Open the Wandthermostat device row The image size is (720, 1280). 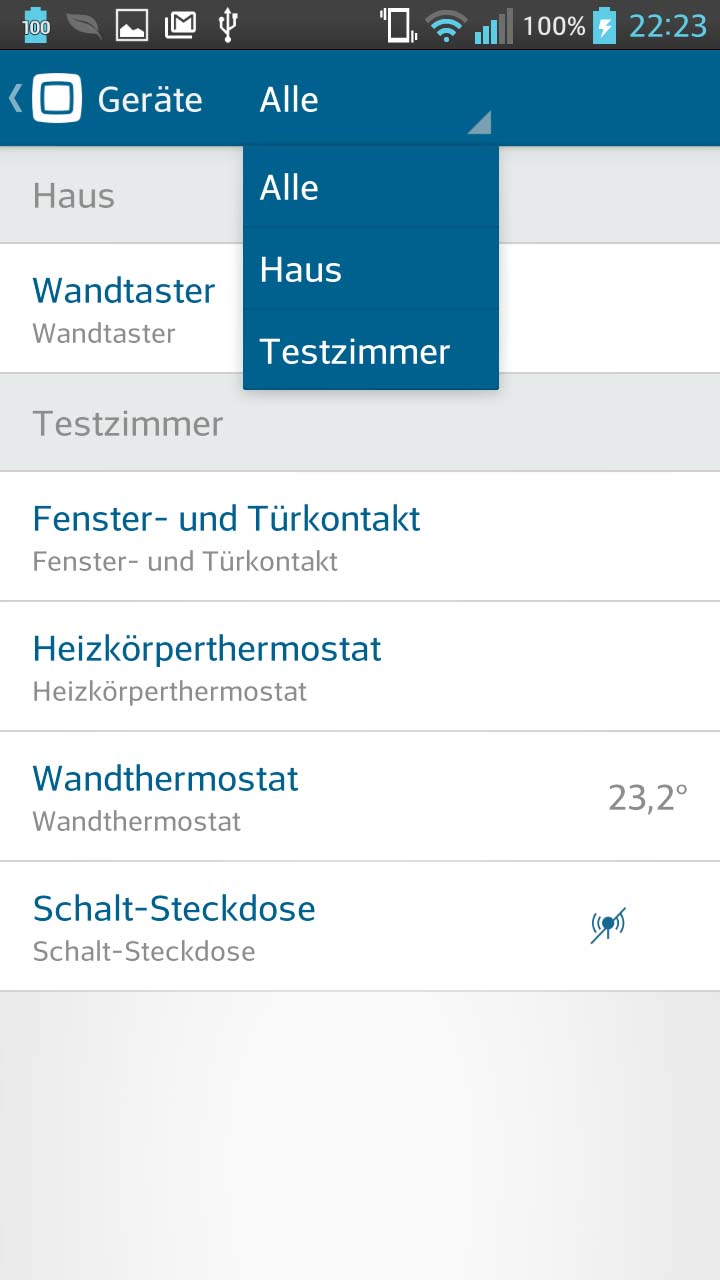360,797
